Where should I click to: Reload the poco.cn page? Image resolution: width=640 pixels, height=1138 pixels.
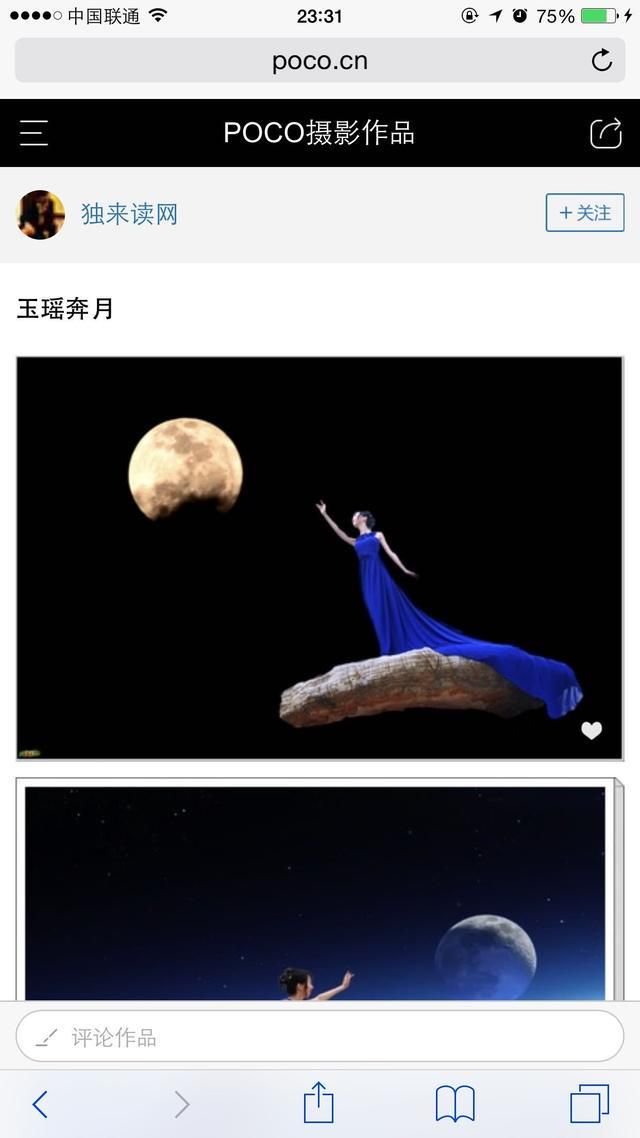pos(602,60)
